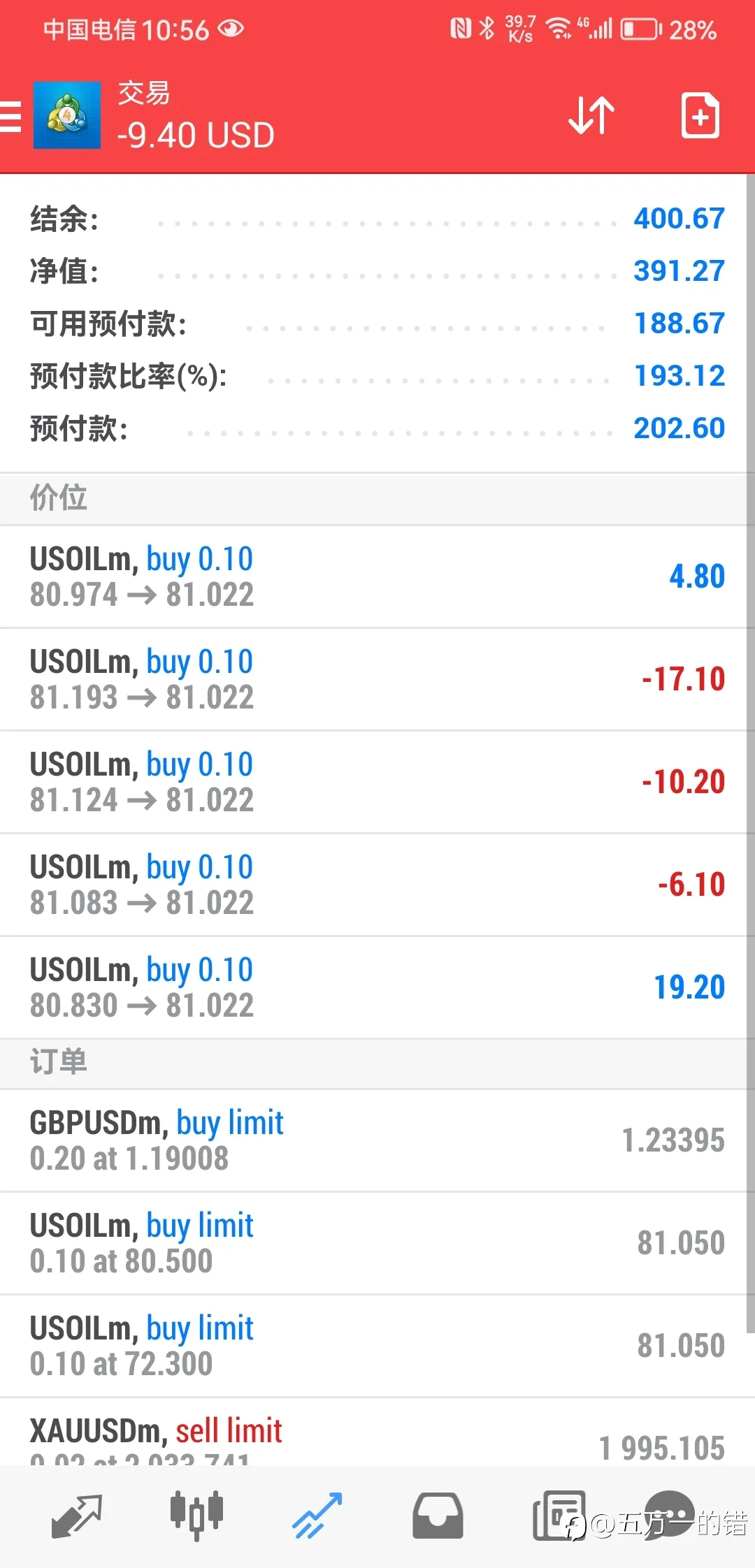Open XAUUSDm sell limit order

pos(377,1432)
